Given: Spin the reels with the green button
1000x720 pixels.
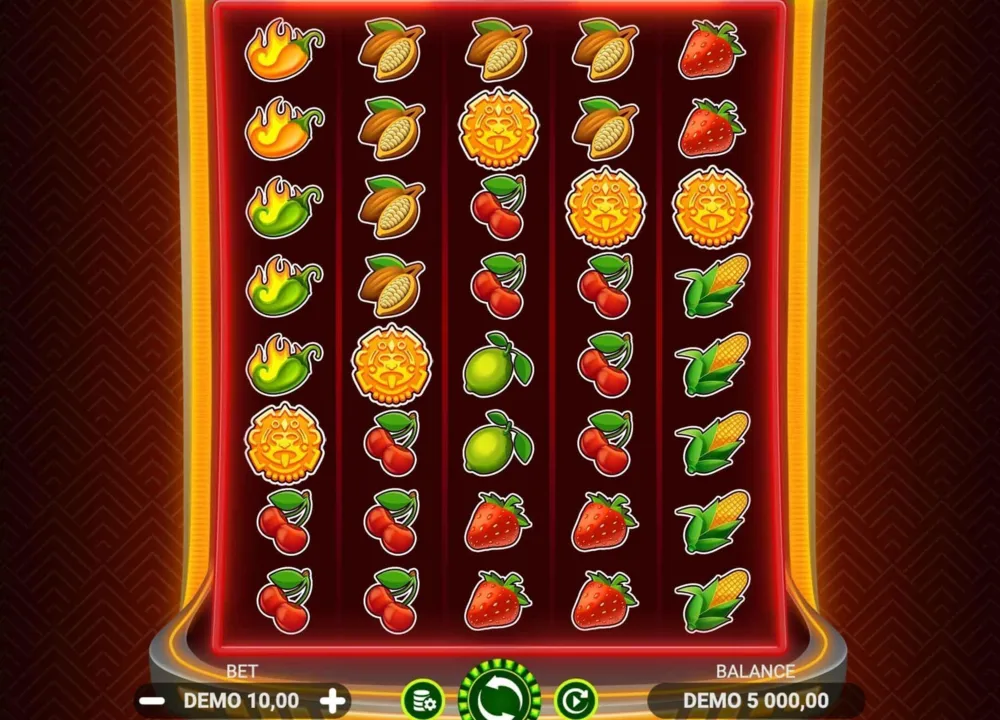Looking at the screenshot, I should pyautogui.click(x=499, y=694).
